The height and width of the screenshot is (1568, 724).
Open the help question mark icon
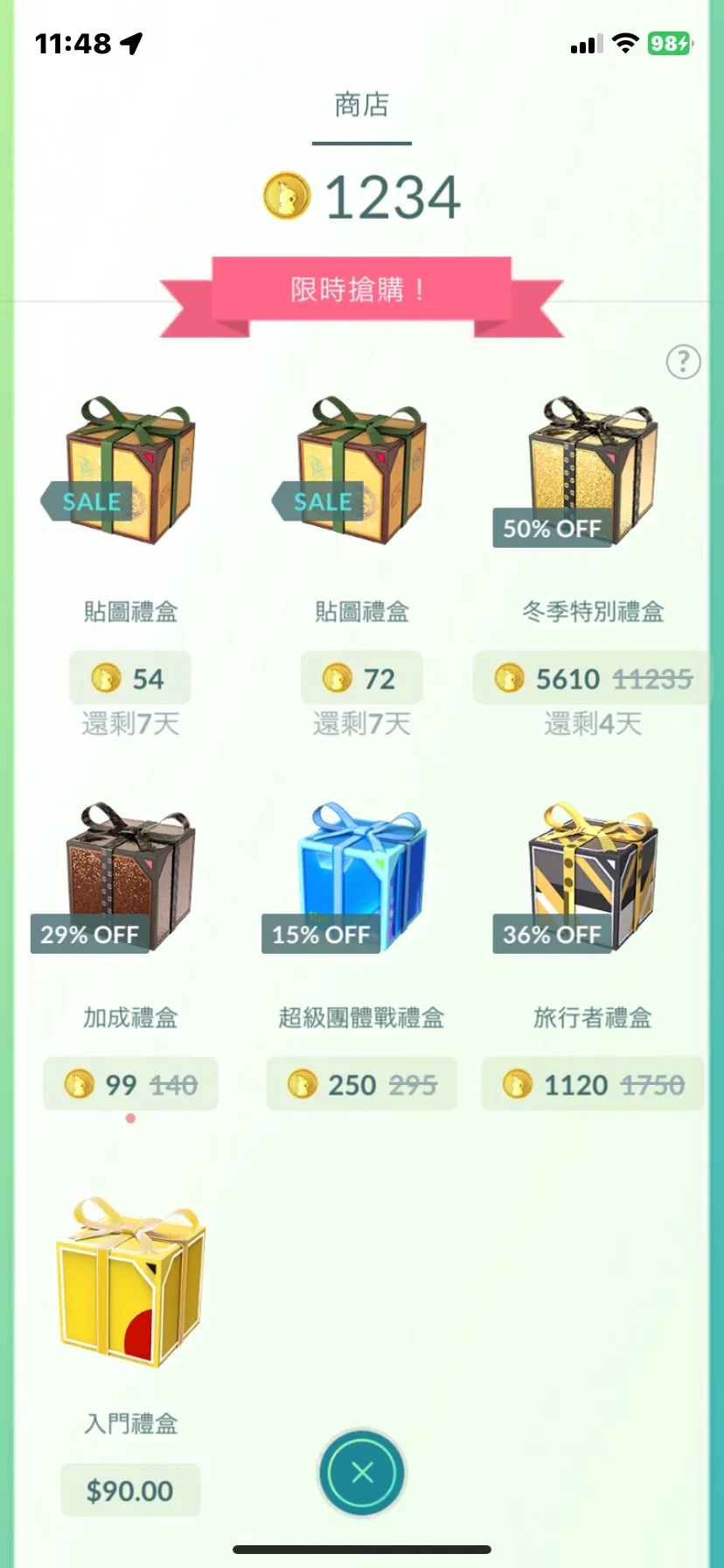tap(683, 360)
